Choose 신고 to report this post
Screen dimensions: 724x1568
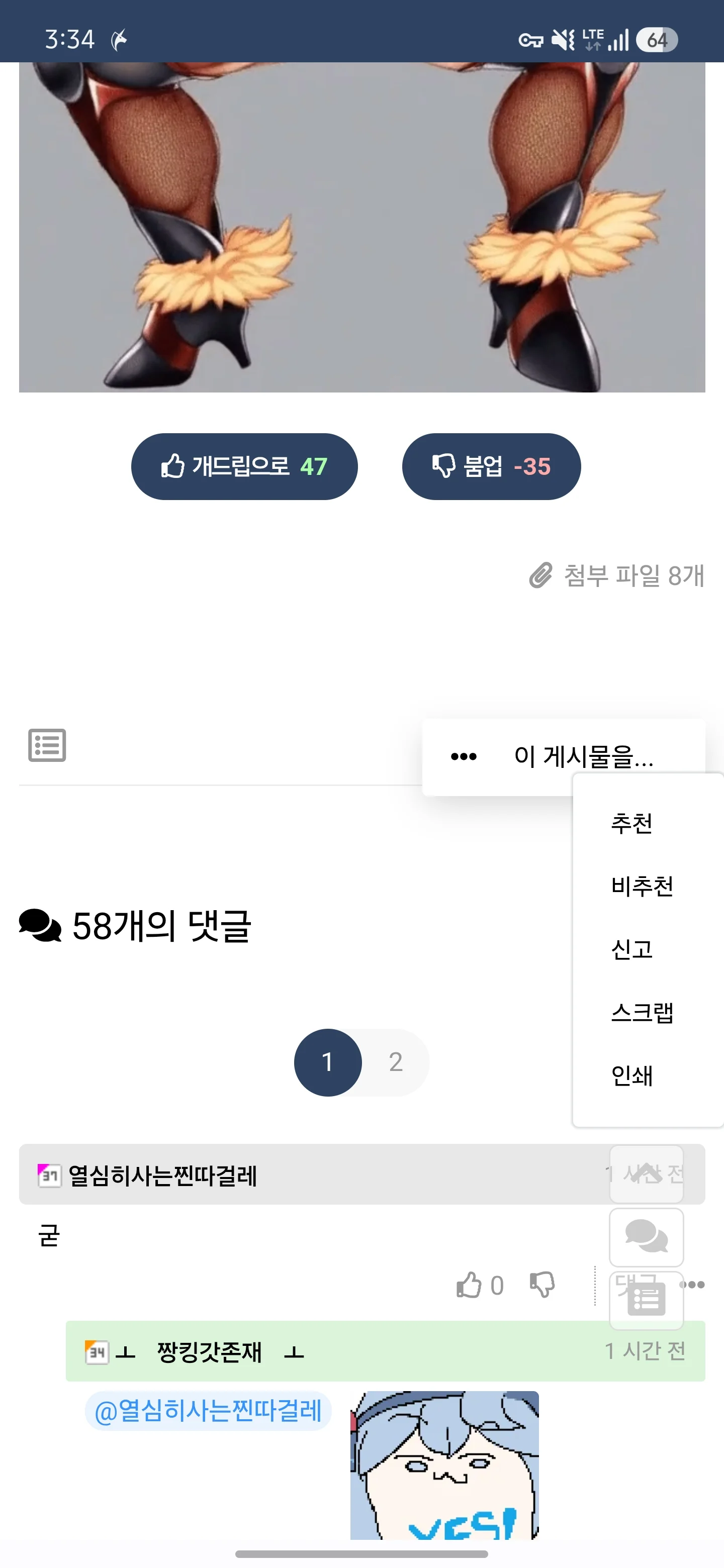pos(631,949)
